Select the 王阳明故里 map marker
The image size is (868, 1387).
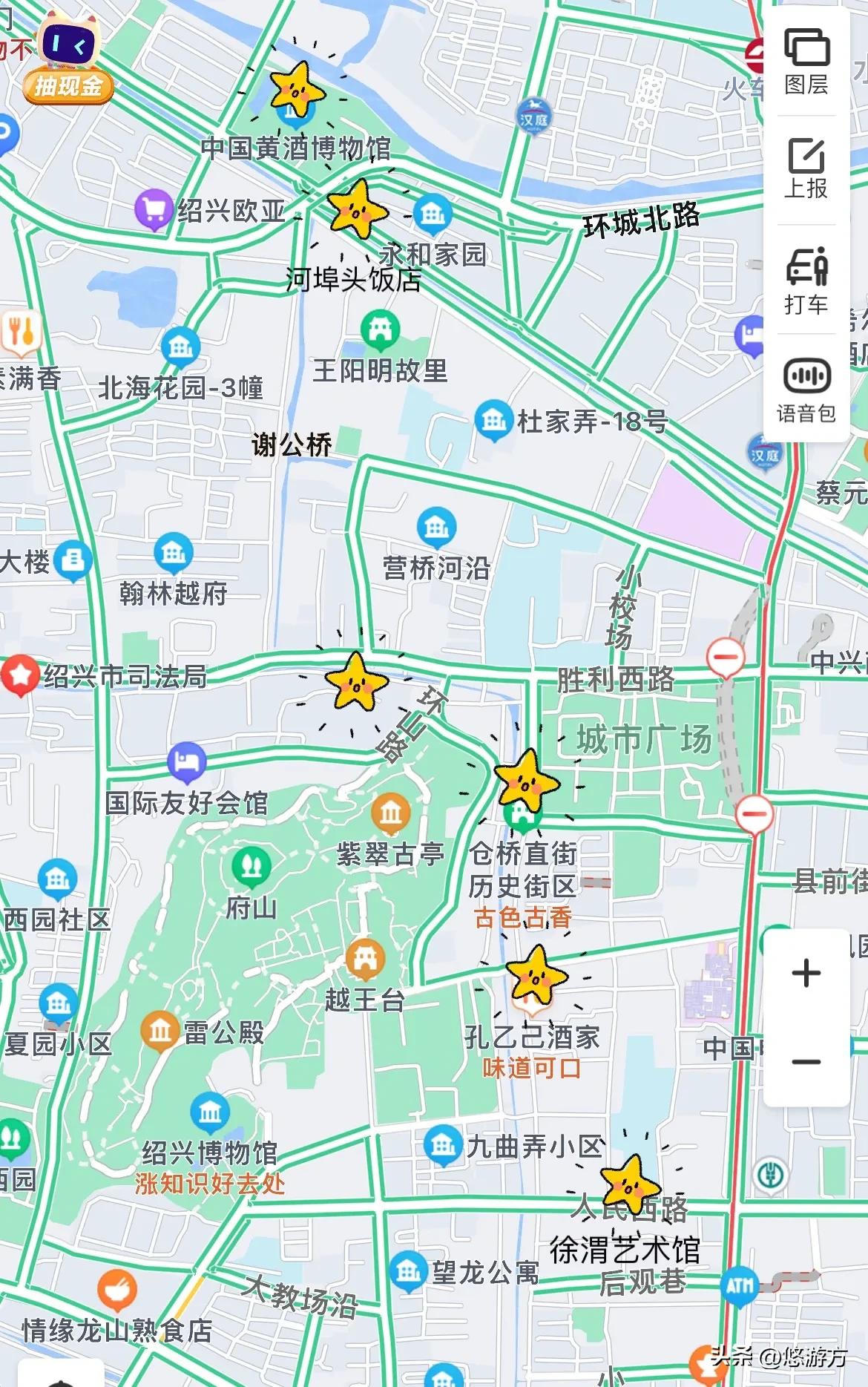(380, 331)
